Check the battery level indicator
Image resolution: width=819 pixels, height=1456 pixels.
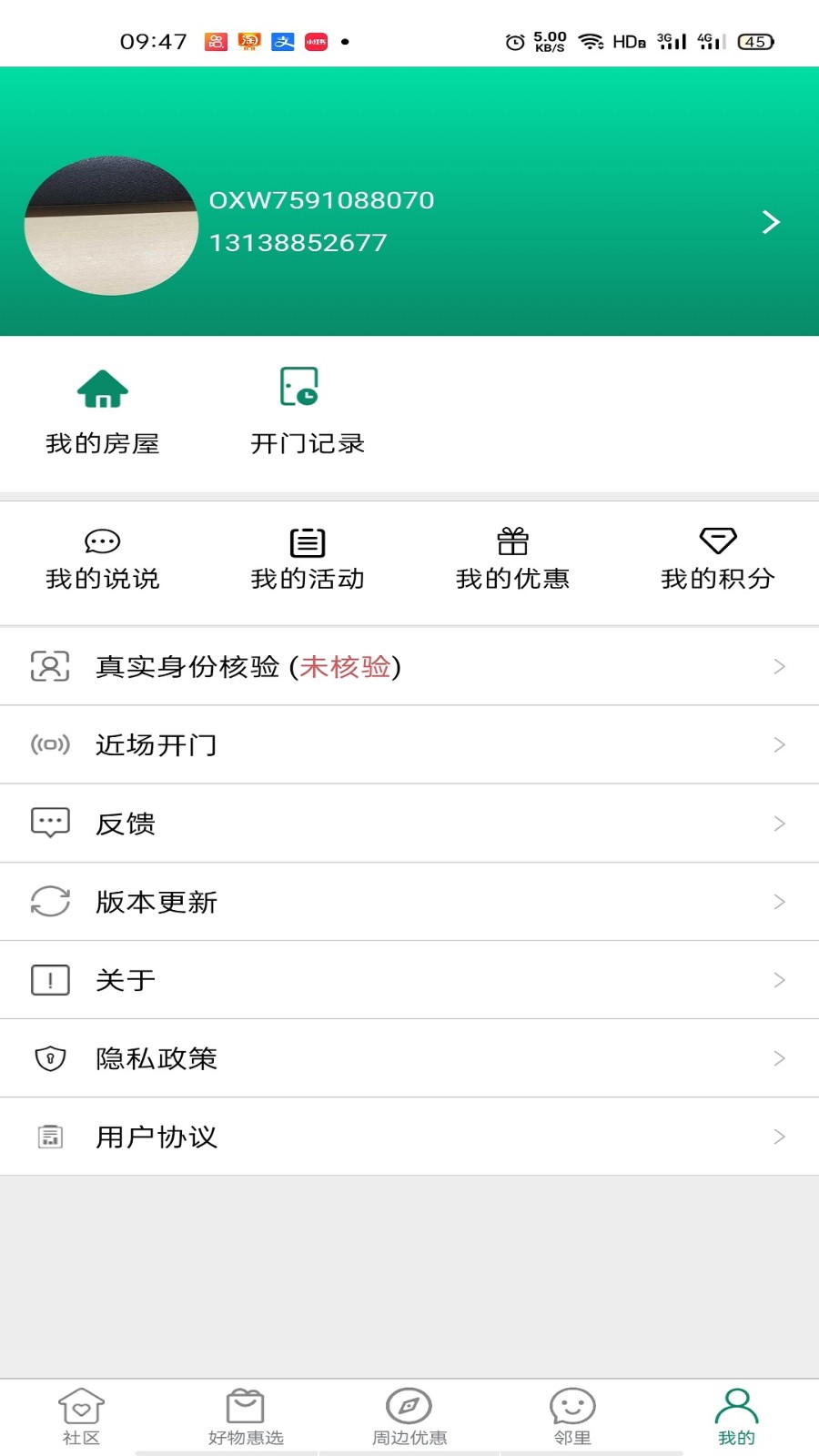coord(753,41)
